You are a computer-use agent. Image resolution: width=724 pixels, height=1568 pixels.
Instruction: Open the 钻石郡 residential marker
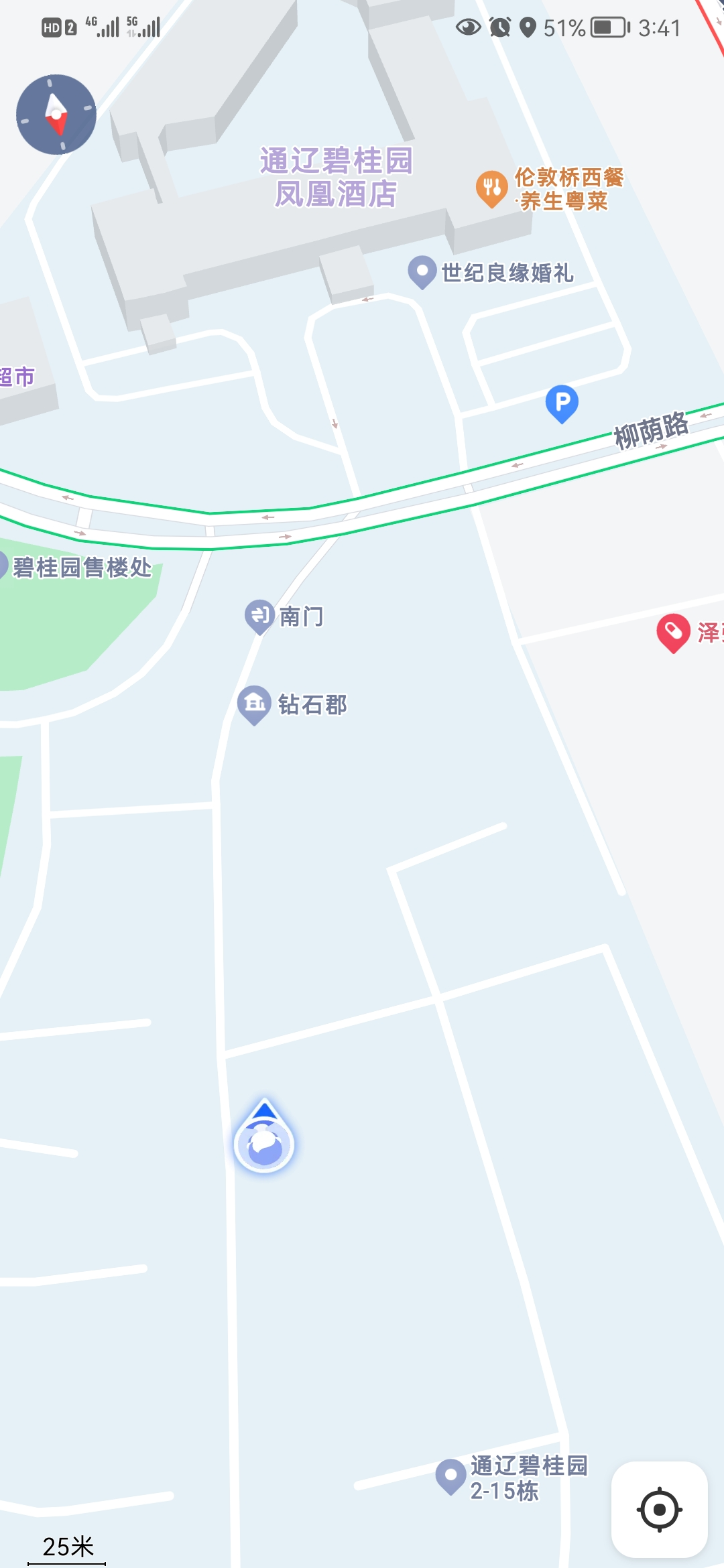[x=255, y=704]
